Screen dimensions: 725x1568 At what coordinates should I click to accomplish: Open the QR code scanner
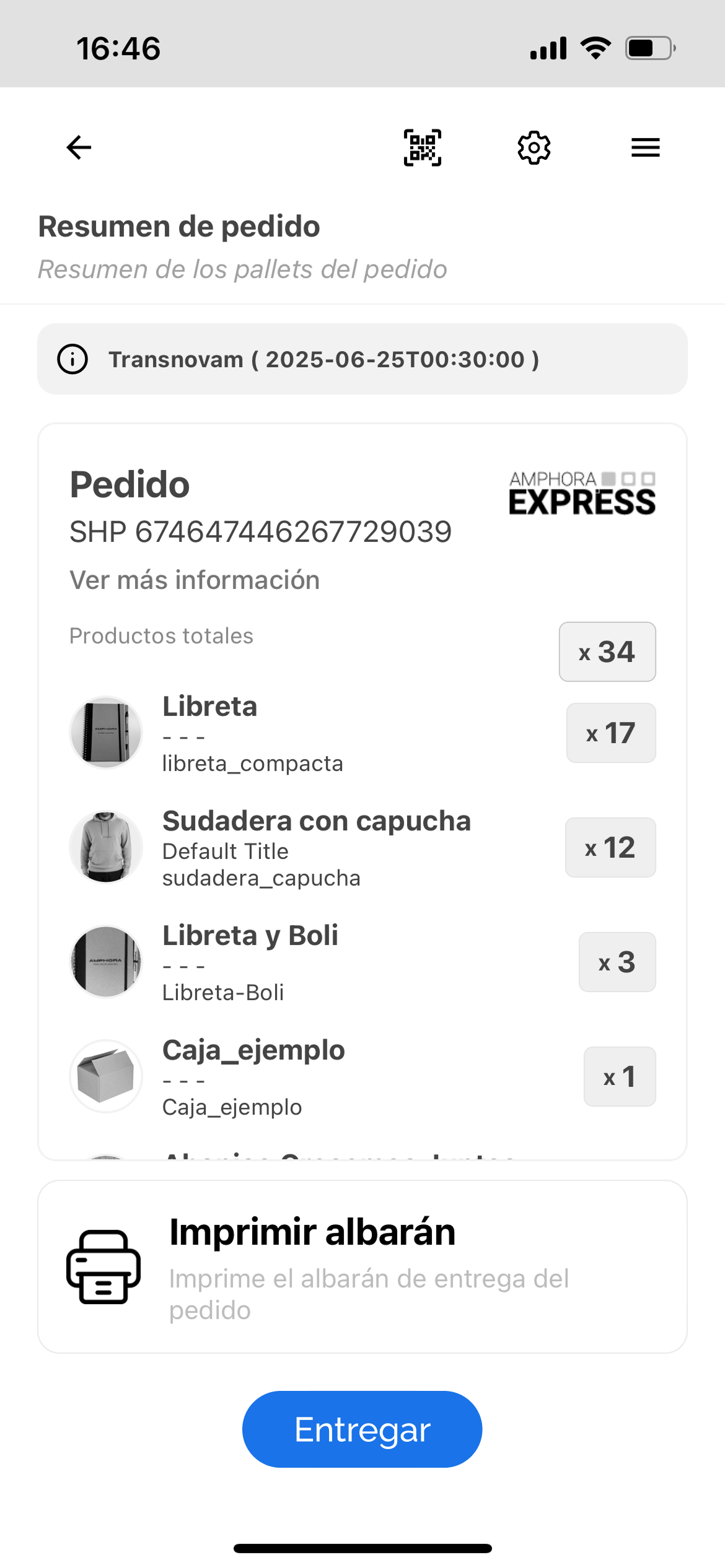pos(422,147)
